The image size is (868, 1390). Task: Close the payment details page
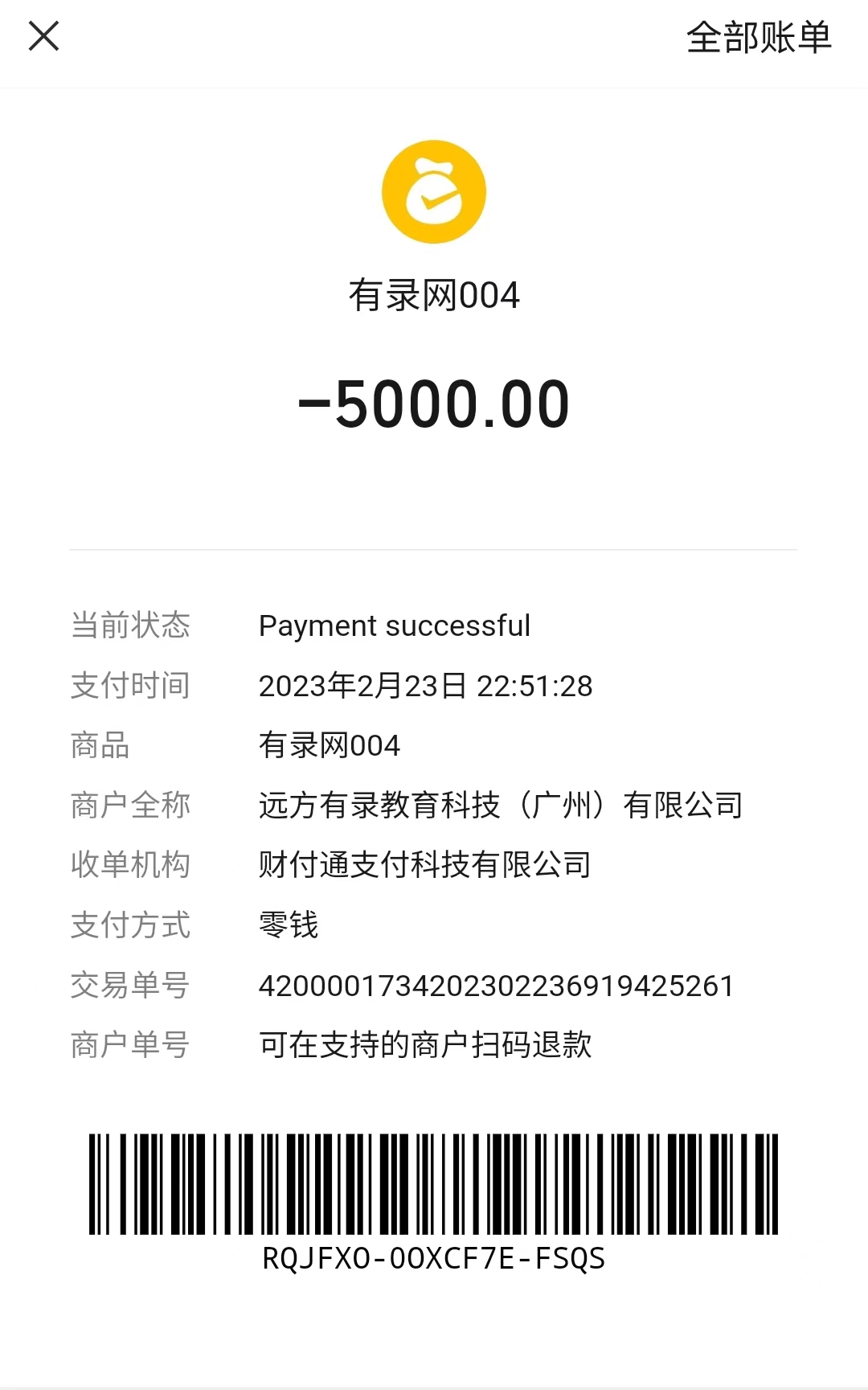point(43,36)
